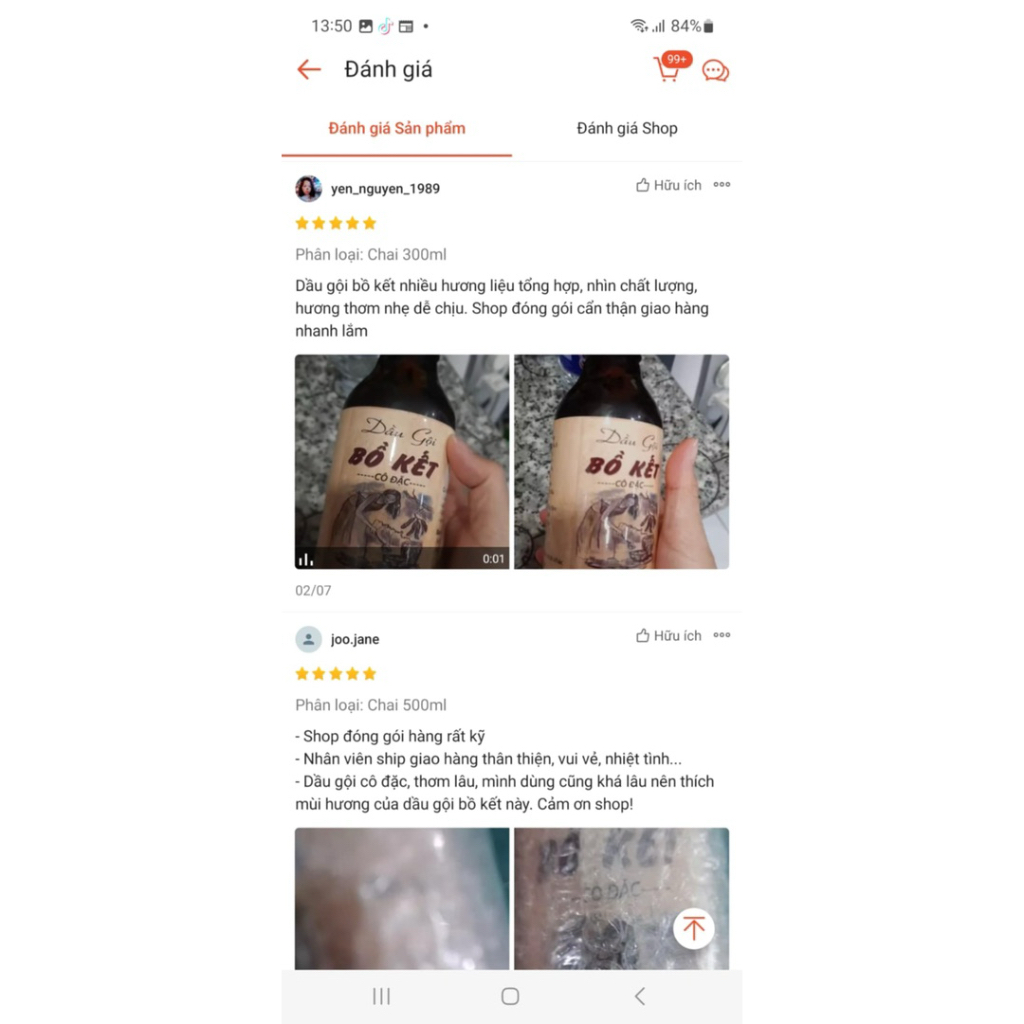Open the chat messages icon
The width and height of the screenshot is (1024, 1024).
coord(715,70)
